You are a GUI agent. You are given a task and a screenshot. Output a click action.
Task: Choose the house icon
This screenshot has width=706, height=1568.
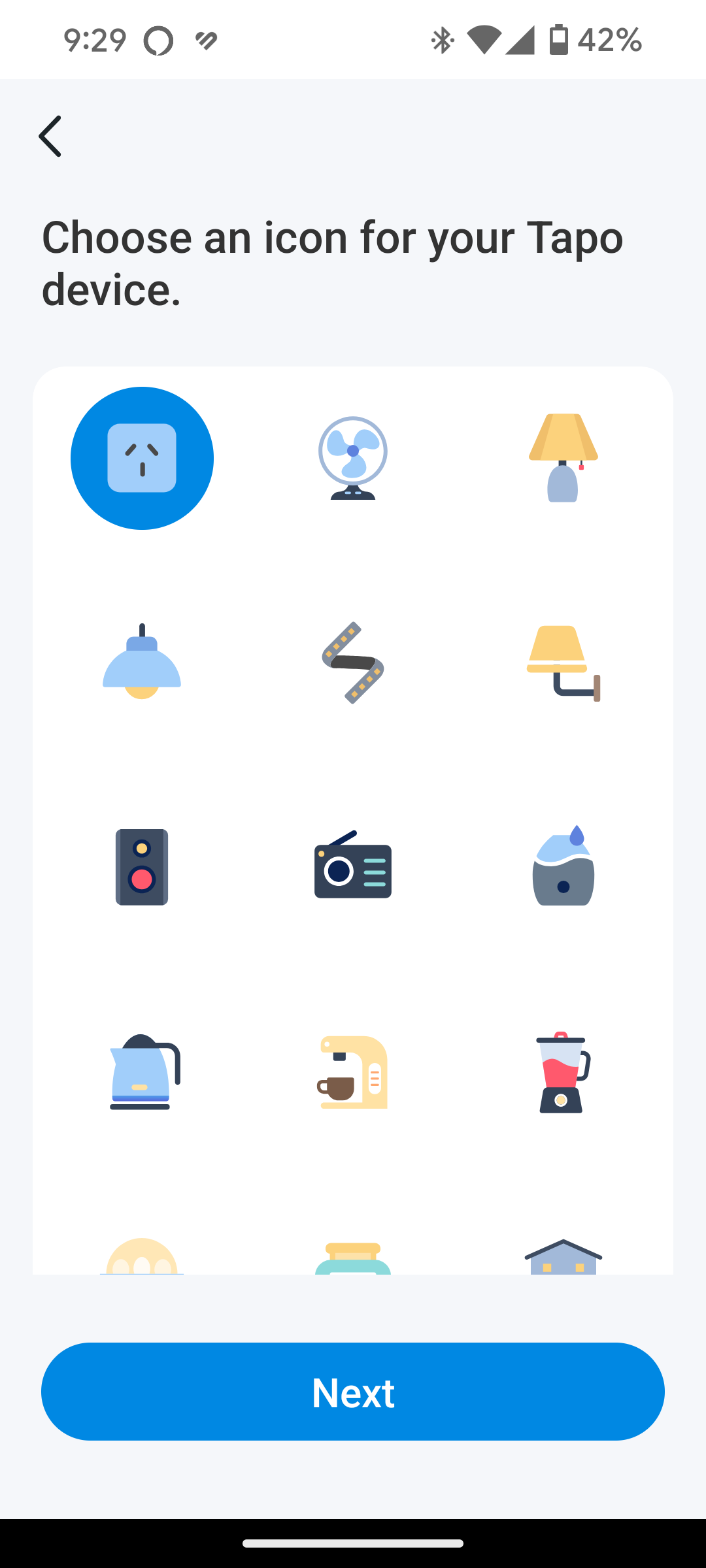(563, 1256)
